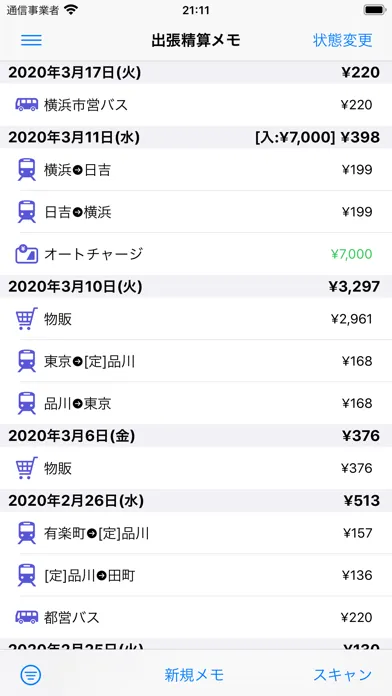Image resolution: width=392 pixels, height=696 pixels.
Task: Open the 品川→東京 ¥168 entry
Action: click(196, 403)
